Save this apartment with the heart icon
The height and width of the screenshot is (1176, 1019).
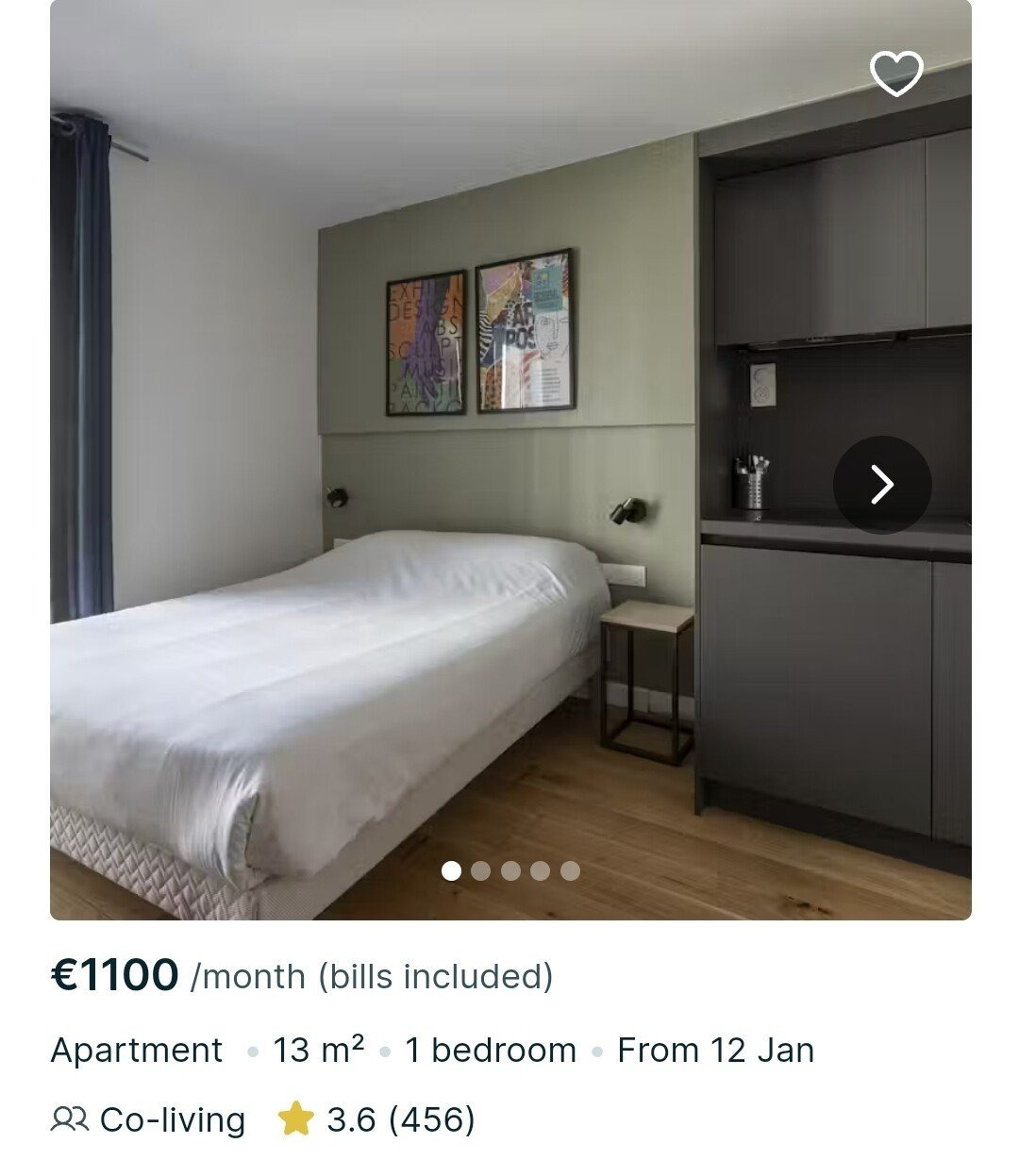pyautogui.click(x=895, y=73)
